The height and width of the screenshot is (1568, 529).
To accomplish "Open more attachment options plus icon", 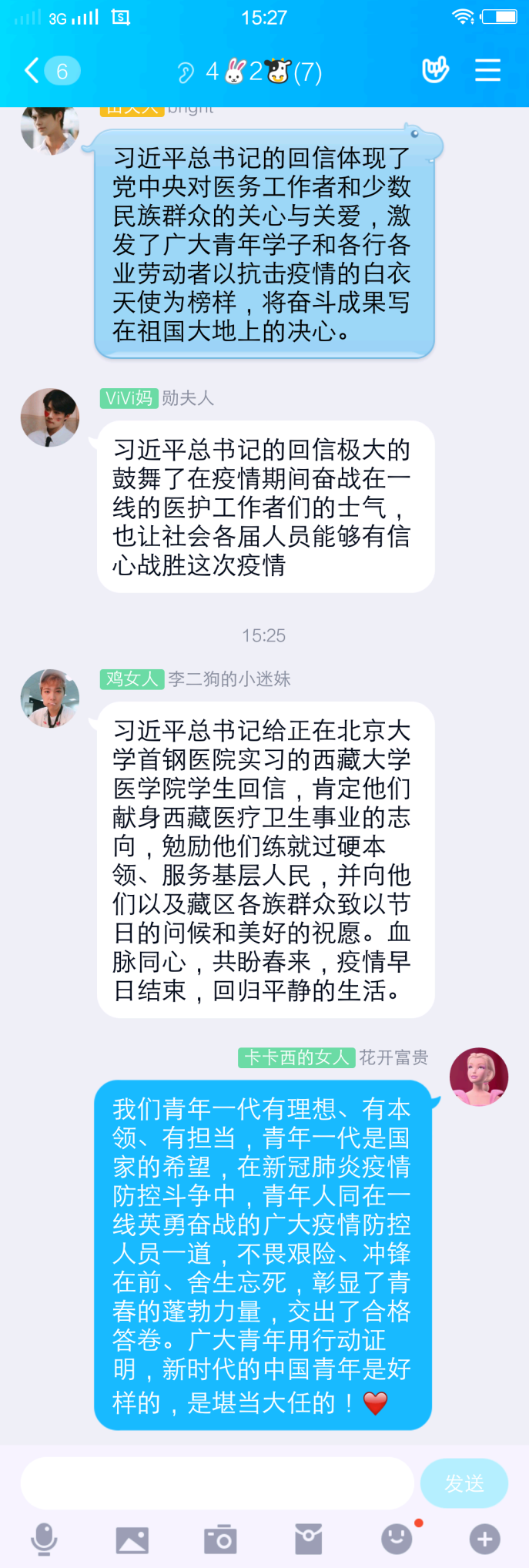I will pos(484,1540).
